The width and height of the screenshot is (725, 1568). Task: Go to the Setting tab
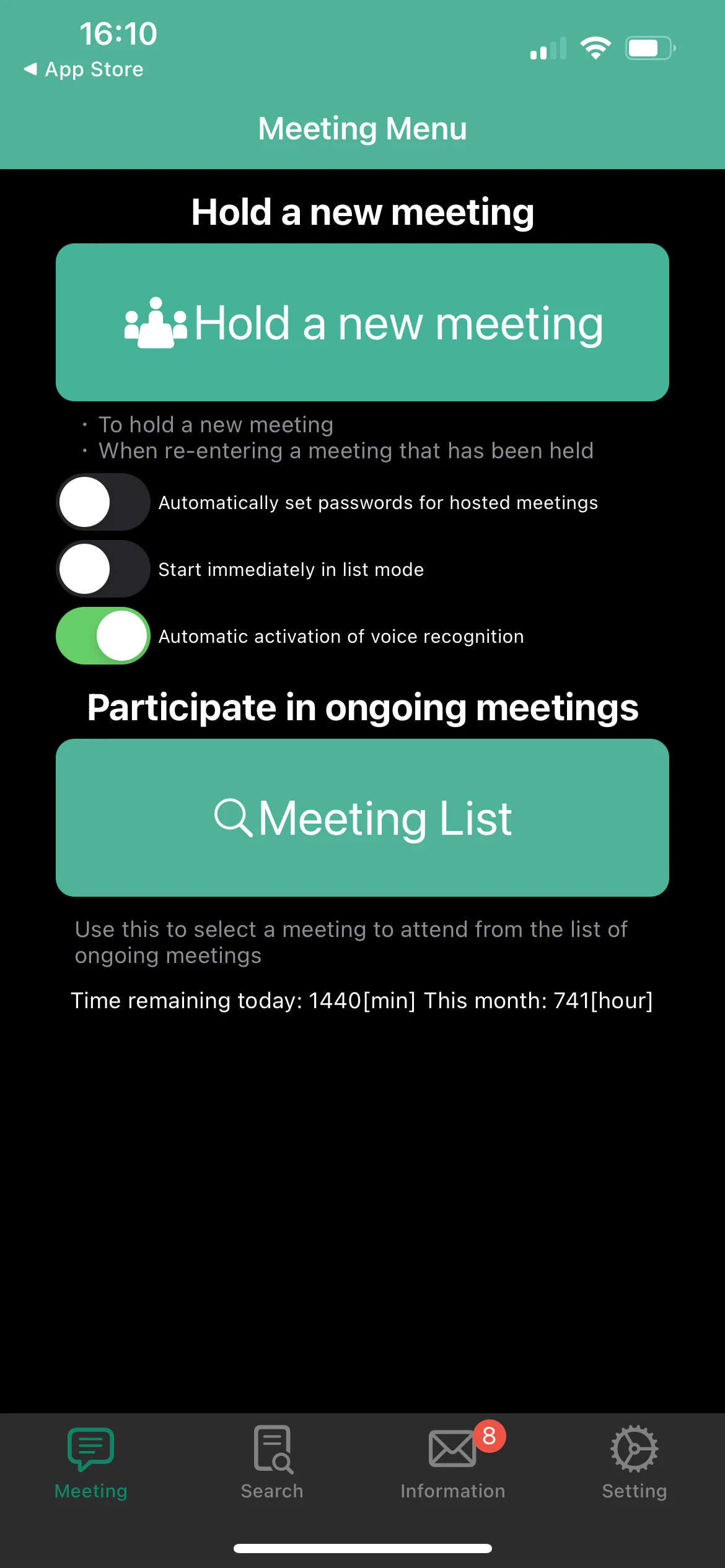pos(635,1463)
